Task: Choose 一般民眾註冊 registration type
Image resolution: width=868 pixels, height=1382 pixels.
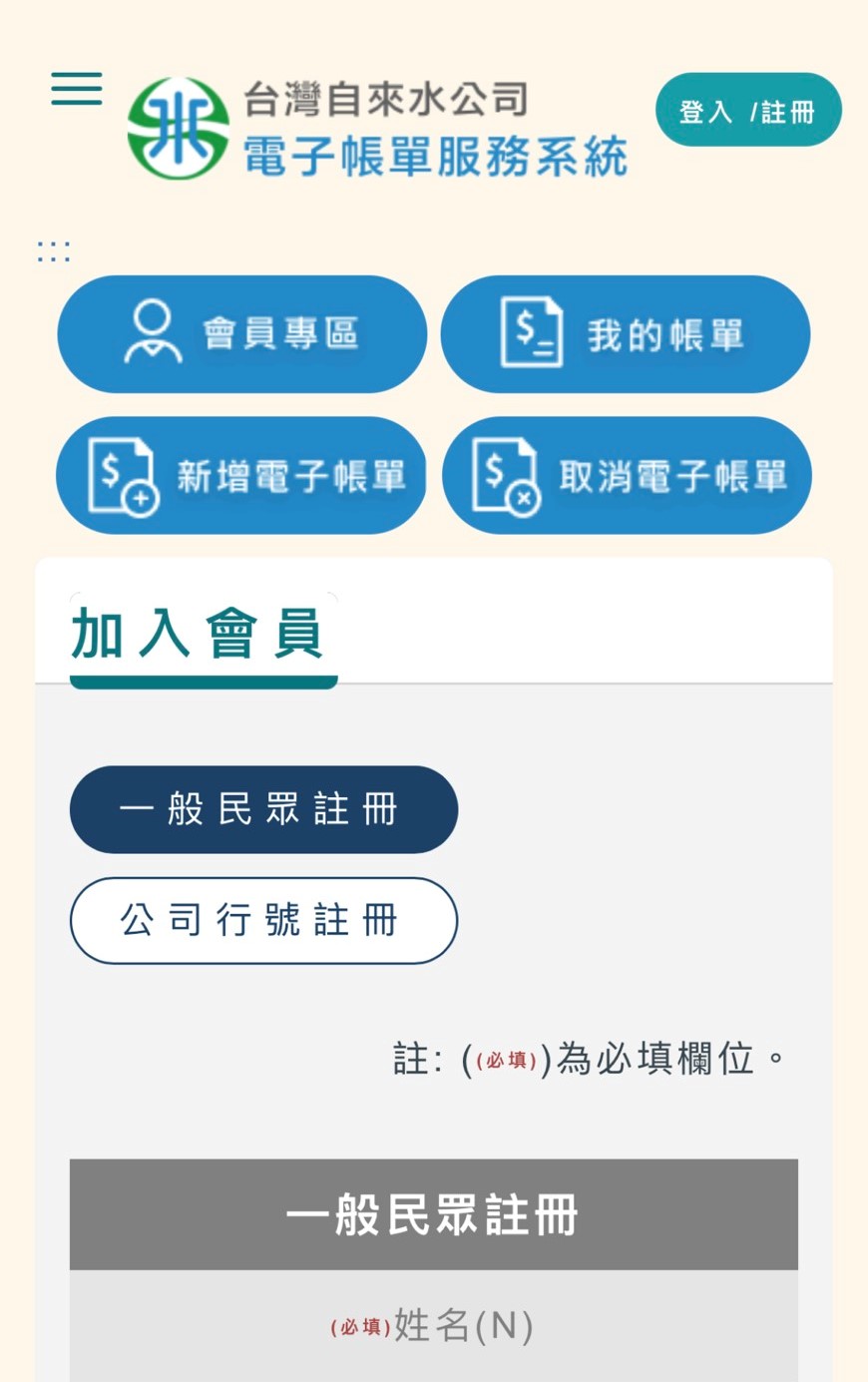Action: pyautogui.click(x=263, y=809)
